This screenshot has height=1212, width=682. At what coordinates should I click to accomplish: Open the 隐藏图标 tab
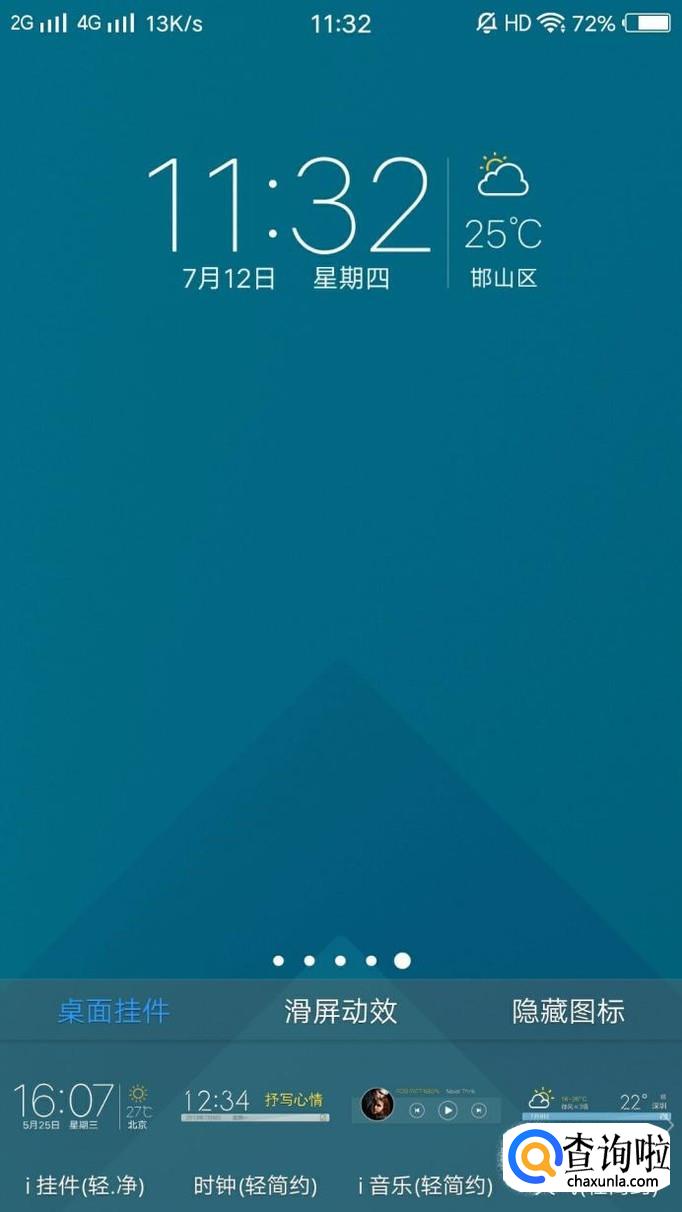pos(568,1011)
